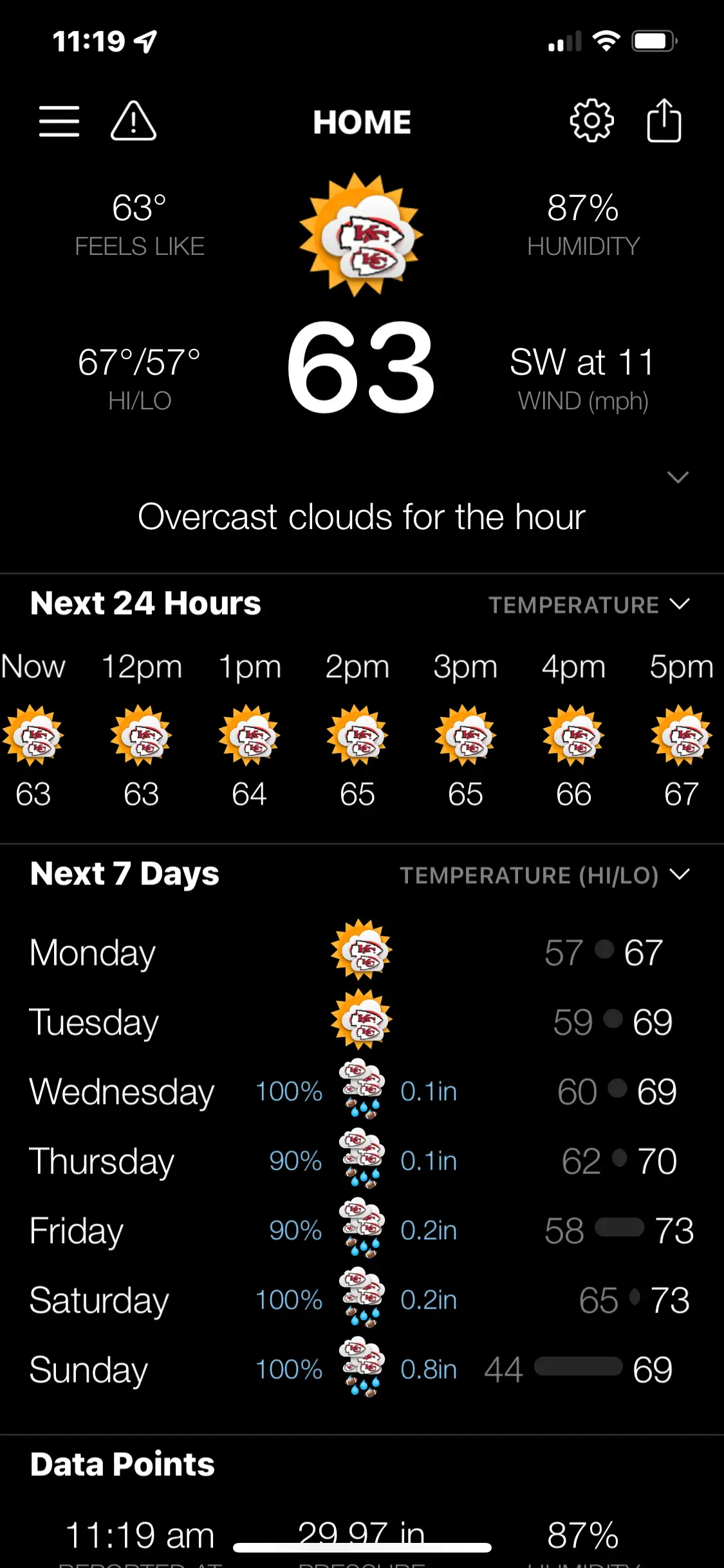
Task: Show Friday's forecast details
Action: pyautogui.click(x=360, y=1231)
